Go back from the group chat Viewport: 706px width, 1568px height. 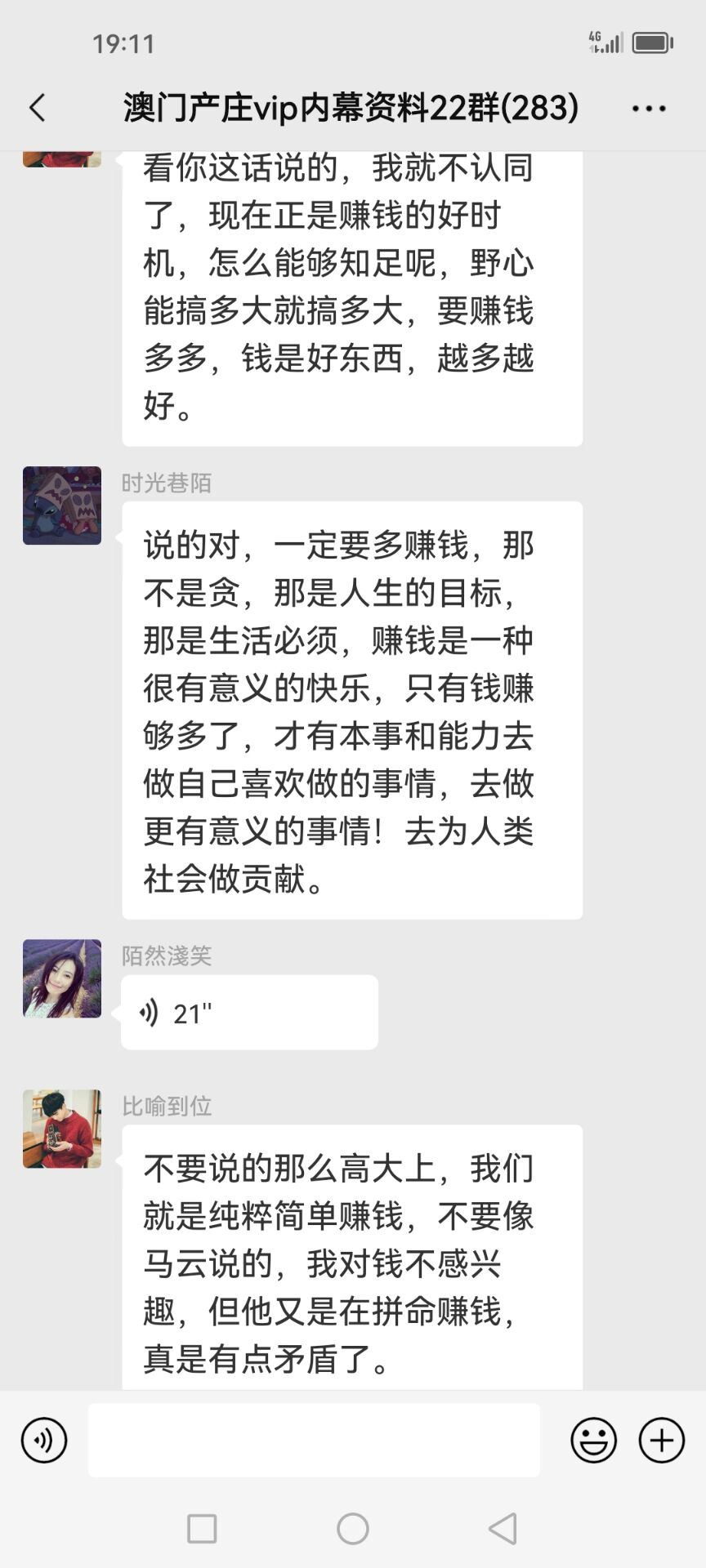coord(38,108)
